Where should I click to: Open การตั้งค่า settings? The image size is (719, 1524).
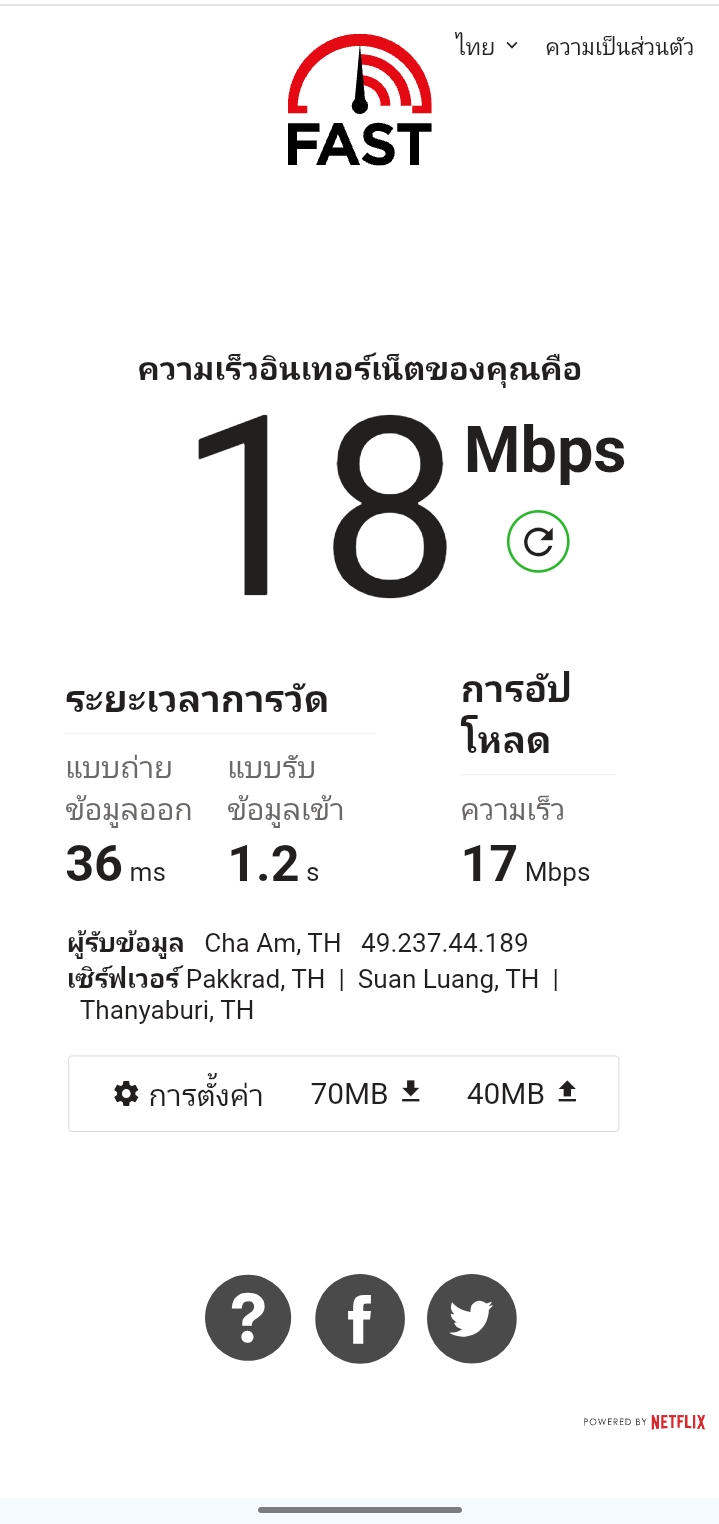(188, 1095)
